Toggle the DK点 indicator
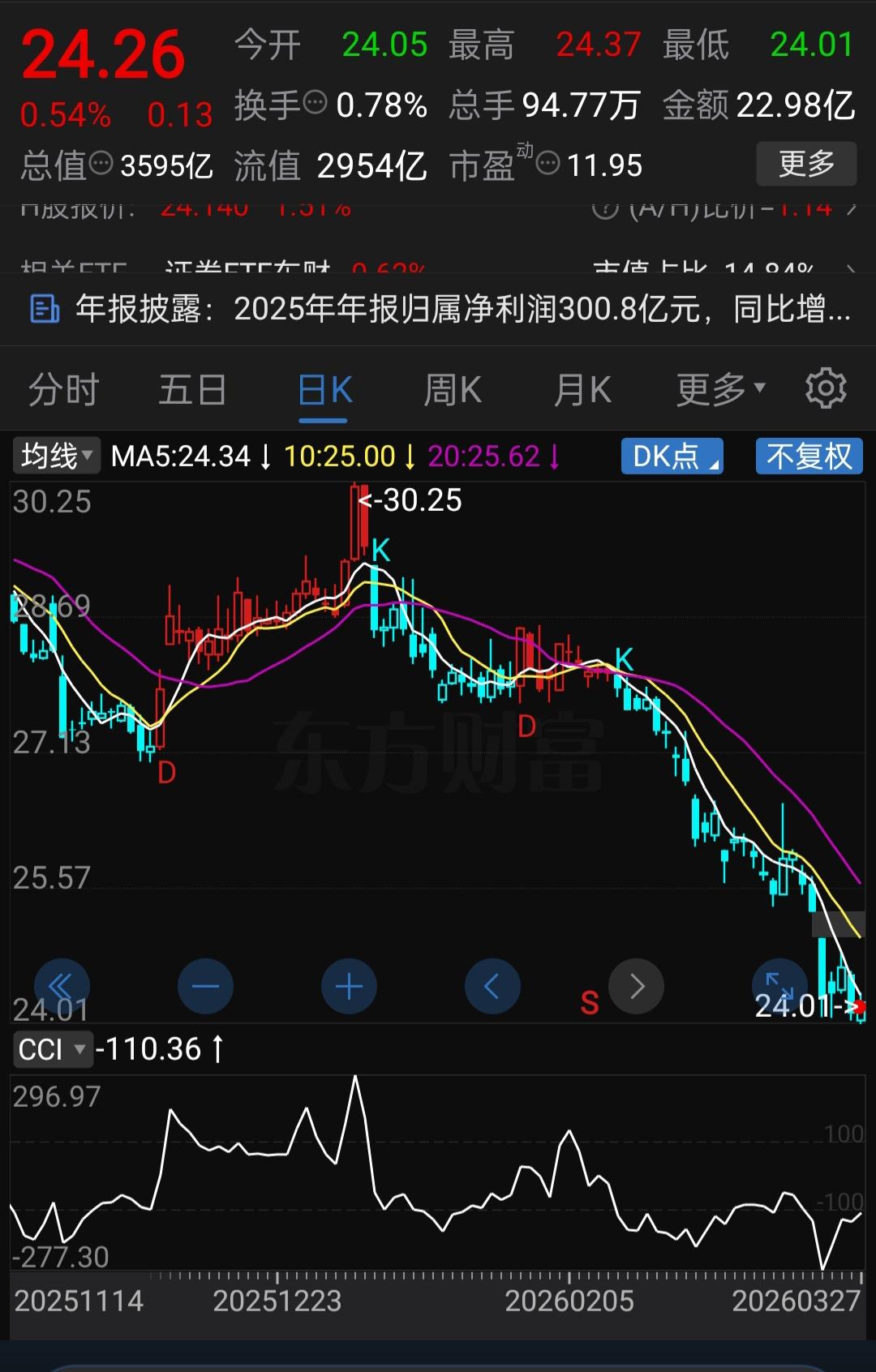The width and height of the screenshot is (876, 1372). point(672,456)
